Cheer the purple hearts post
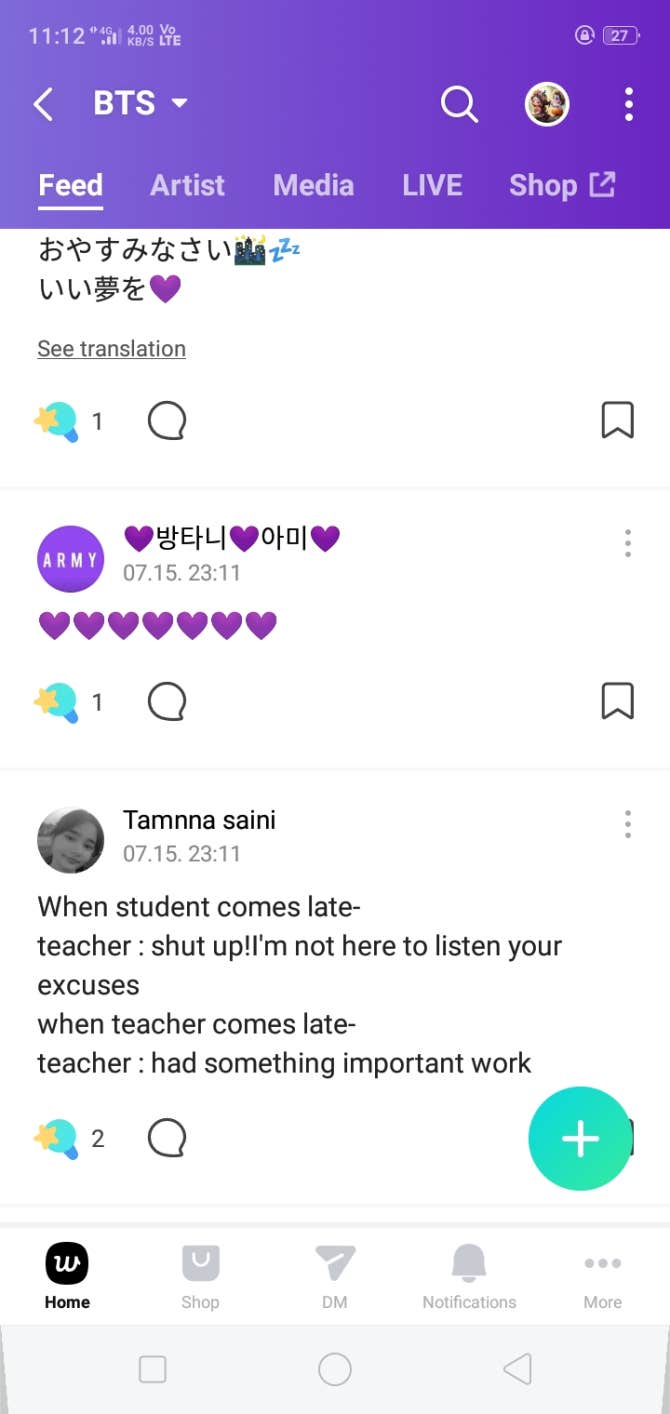The image size is (670, 1414). 57,702
